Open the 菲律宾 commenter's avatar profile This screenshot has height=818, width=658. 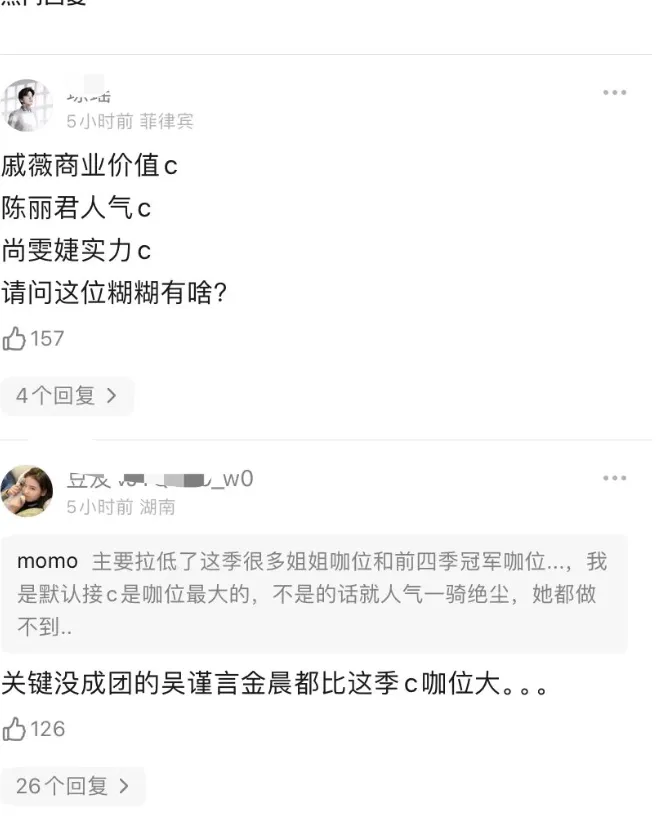(x=28, y=105)
